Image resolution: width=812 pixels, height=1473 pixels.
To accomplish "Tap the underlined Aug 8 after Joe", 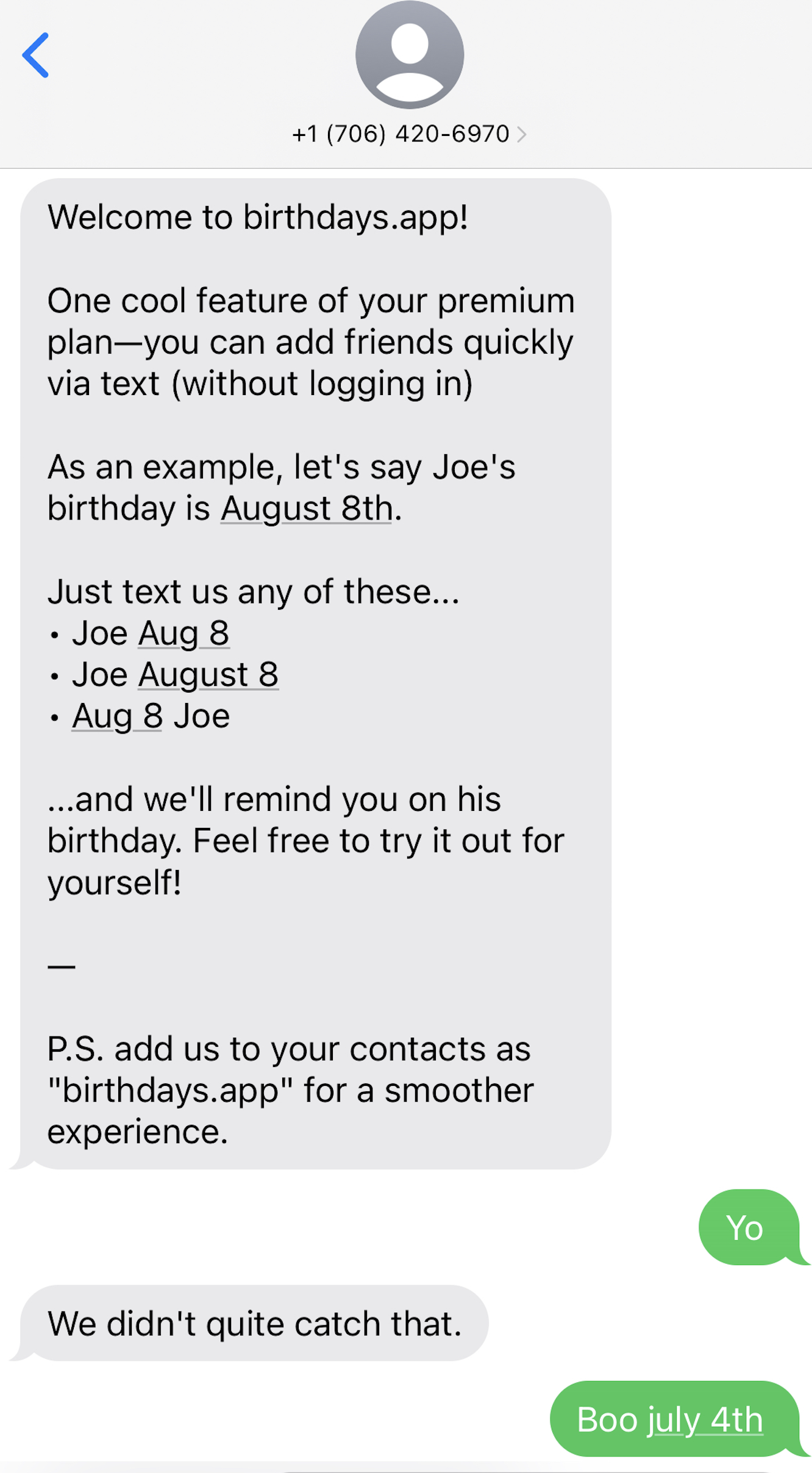I will coord(183,633).
